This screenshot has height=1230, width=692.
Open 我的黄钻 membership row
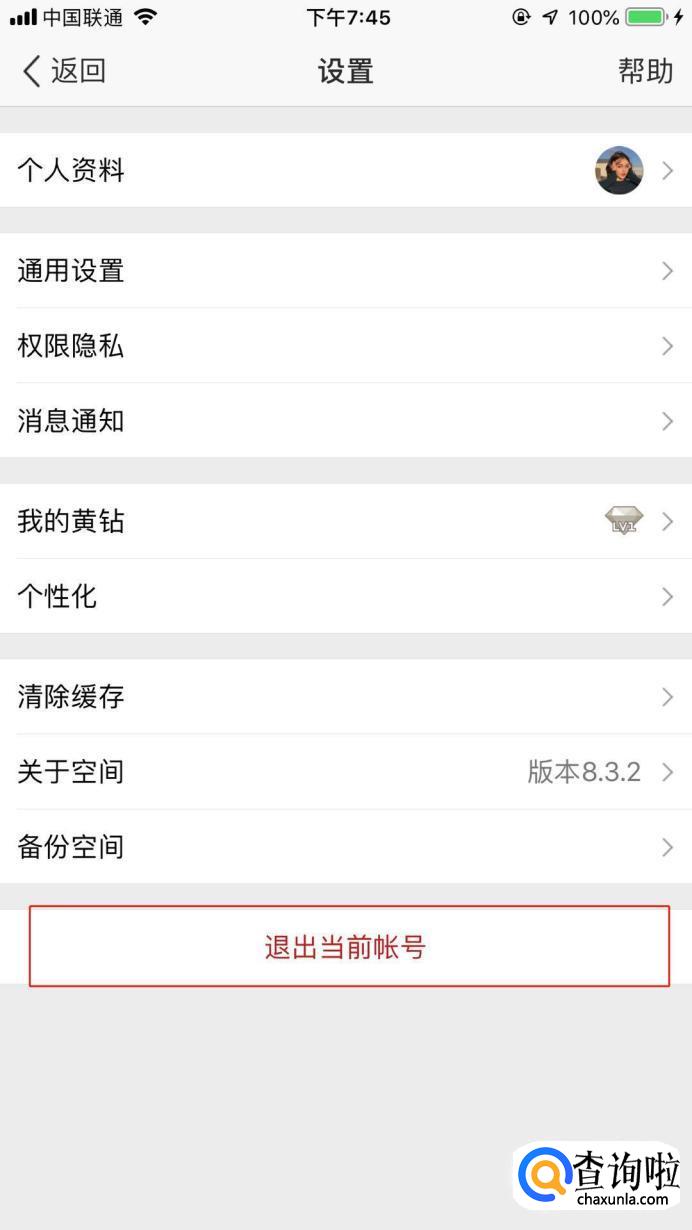coord(346,521)
